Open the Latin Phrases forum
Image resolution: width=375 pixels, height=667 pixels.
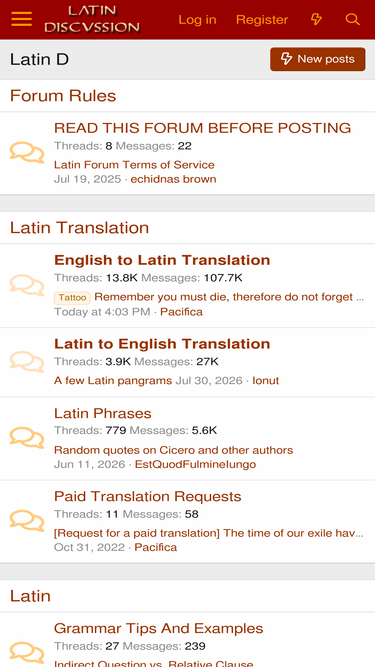(102, 413)
